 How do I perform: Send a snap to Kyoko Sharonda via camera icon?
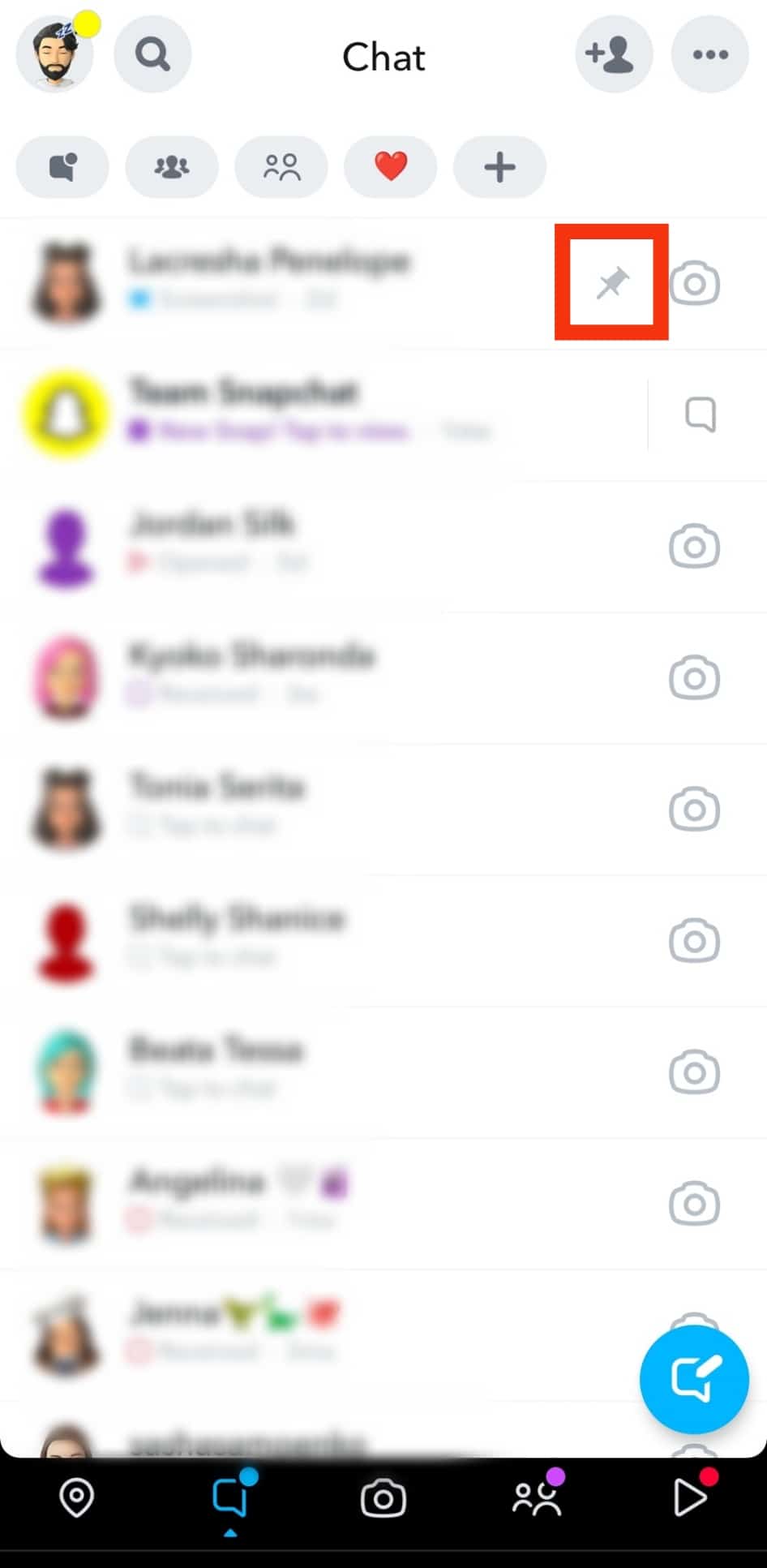tap(694, 677)
